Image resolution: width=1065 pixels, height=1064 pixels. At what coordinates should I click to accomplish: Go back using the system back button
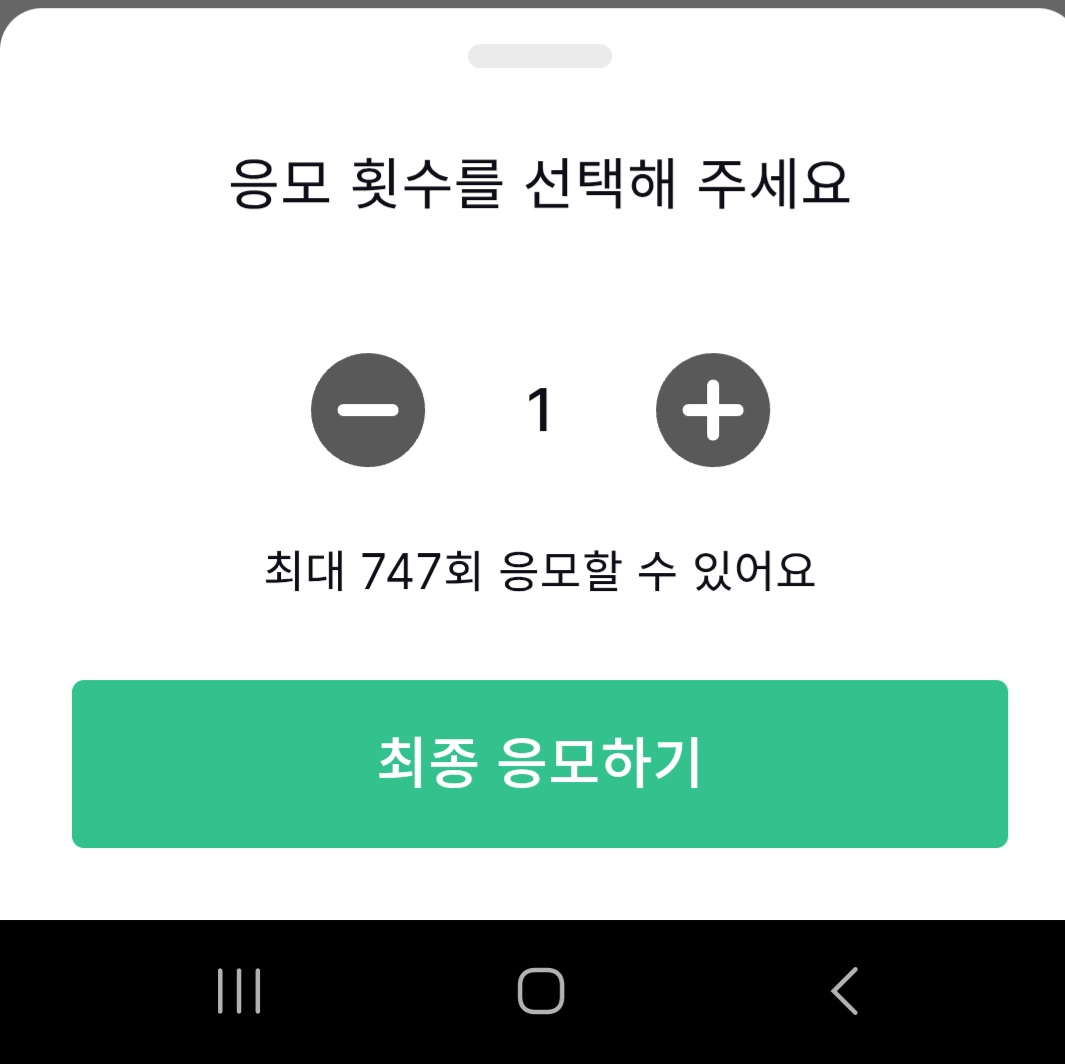pos(845,991)
